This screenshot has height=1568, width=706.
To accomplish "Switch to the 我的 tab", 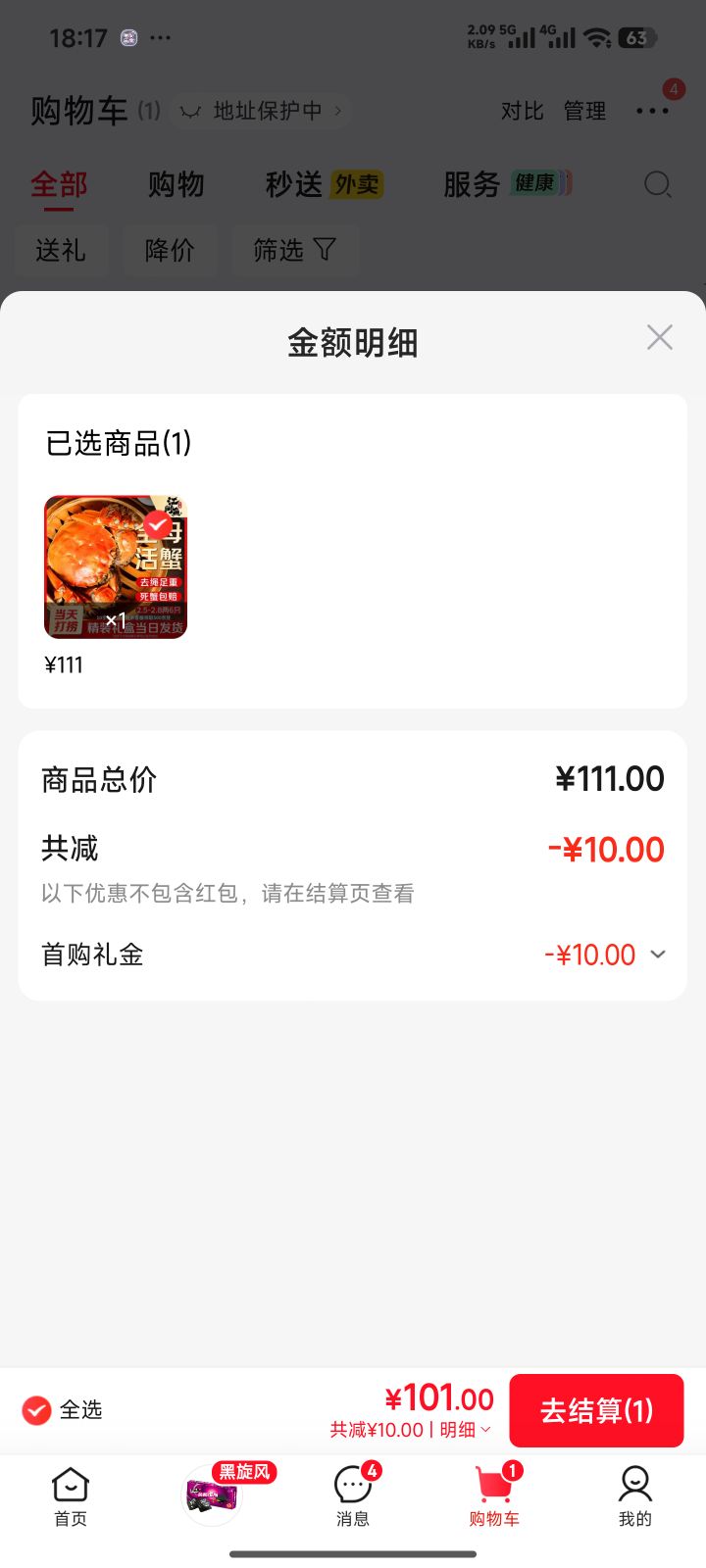I will tap(634, 1496).
